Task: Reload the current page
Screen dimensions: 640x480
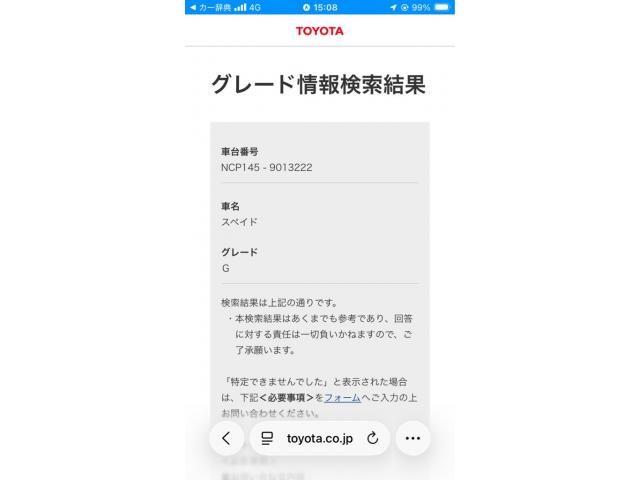Action: tap(373, 438)
